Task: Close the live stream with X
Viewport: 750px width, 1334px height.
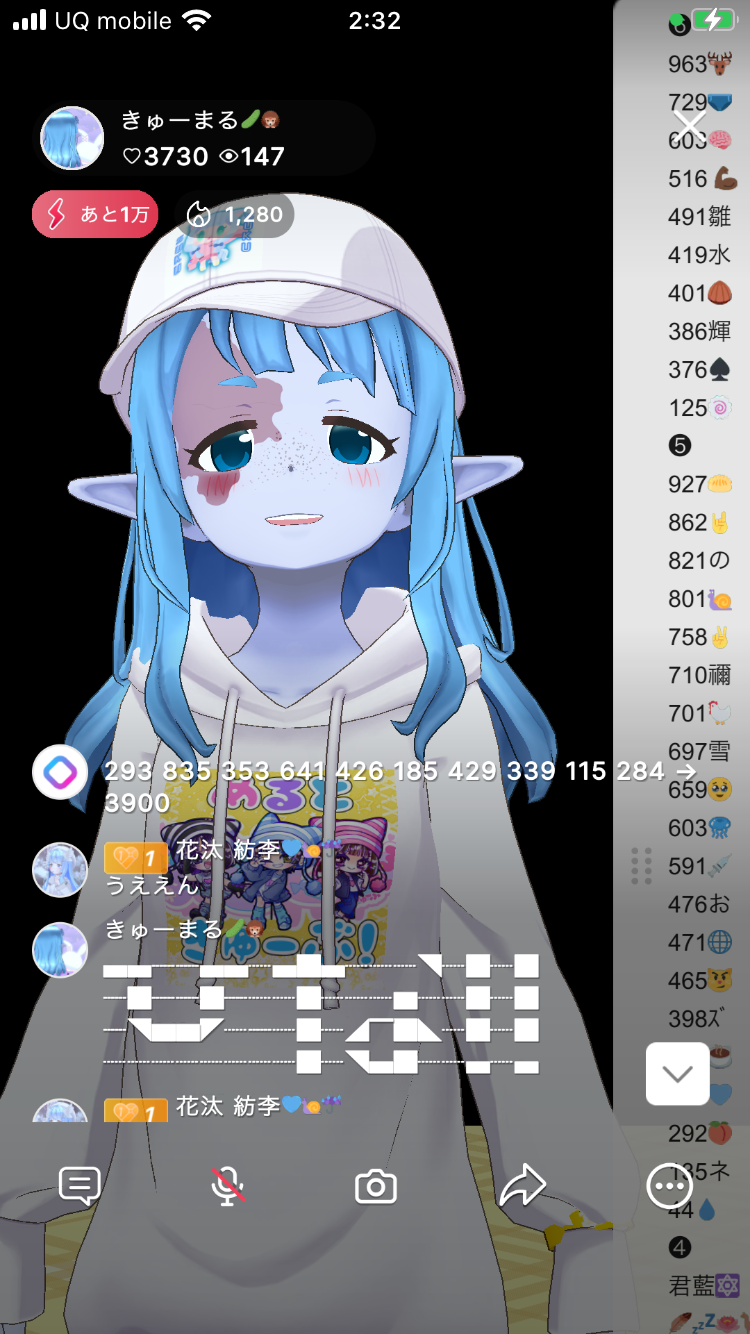Action: 690,126
